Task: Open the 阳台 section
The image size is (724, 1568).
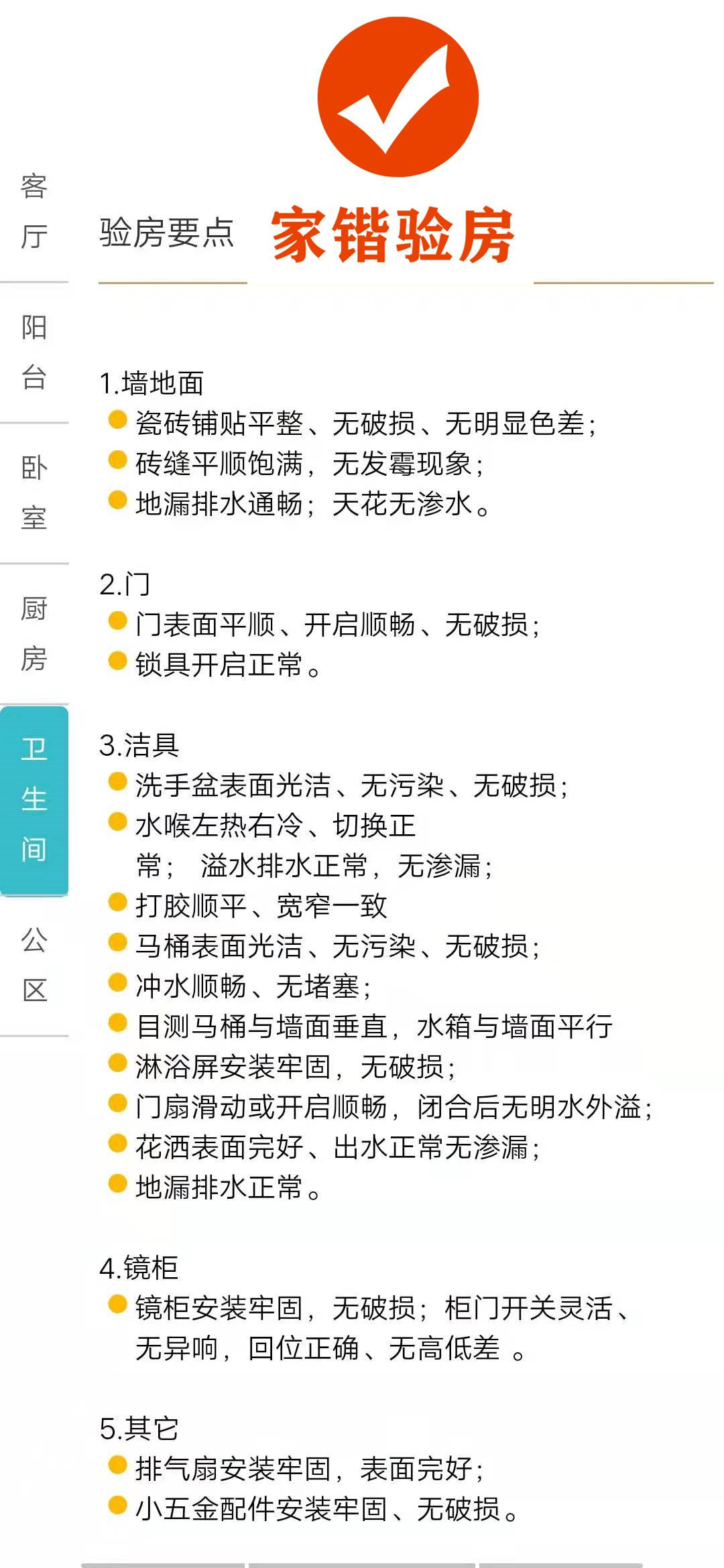Action: (34, 352)
